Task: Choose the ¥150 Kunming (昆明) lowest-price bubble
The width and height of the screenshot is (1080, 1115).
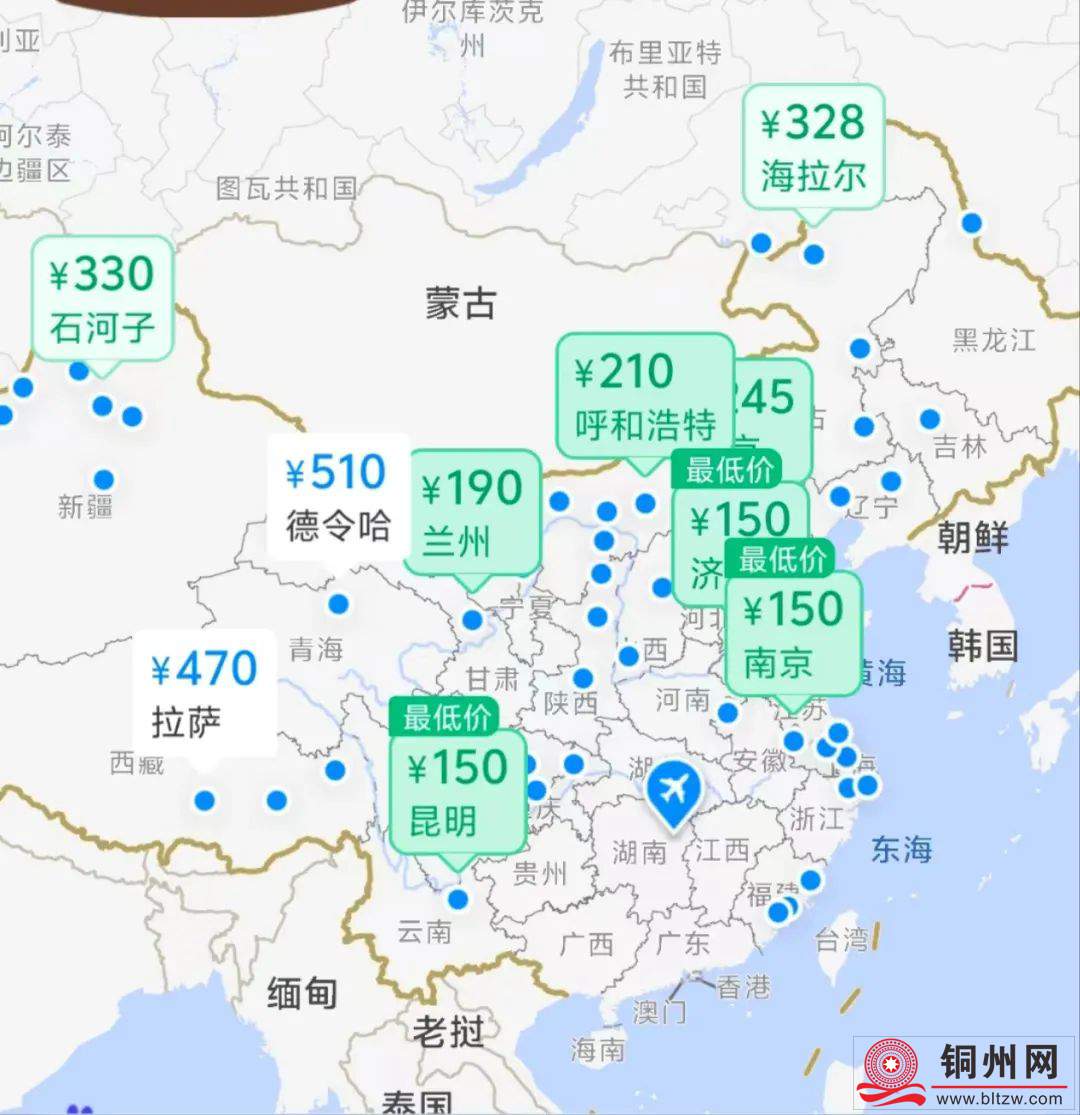Action: [457, 793]
